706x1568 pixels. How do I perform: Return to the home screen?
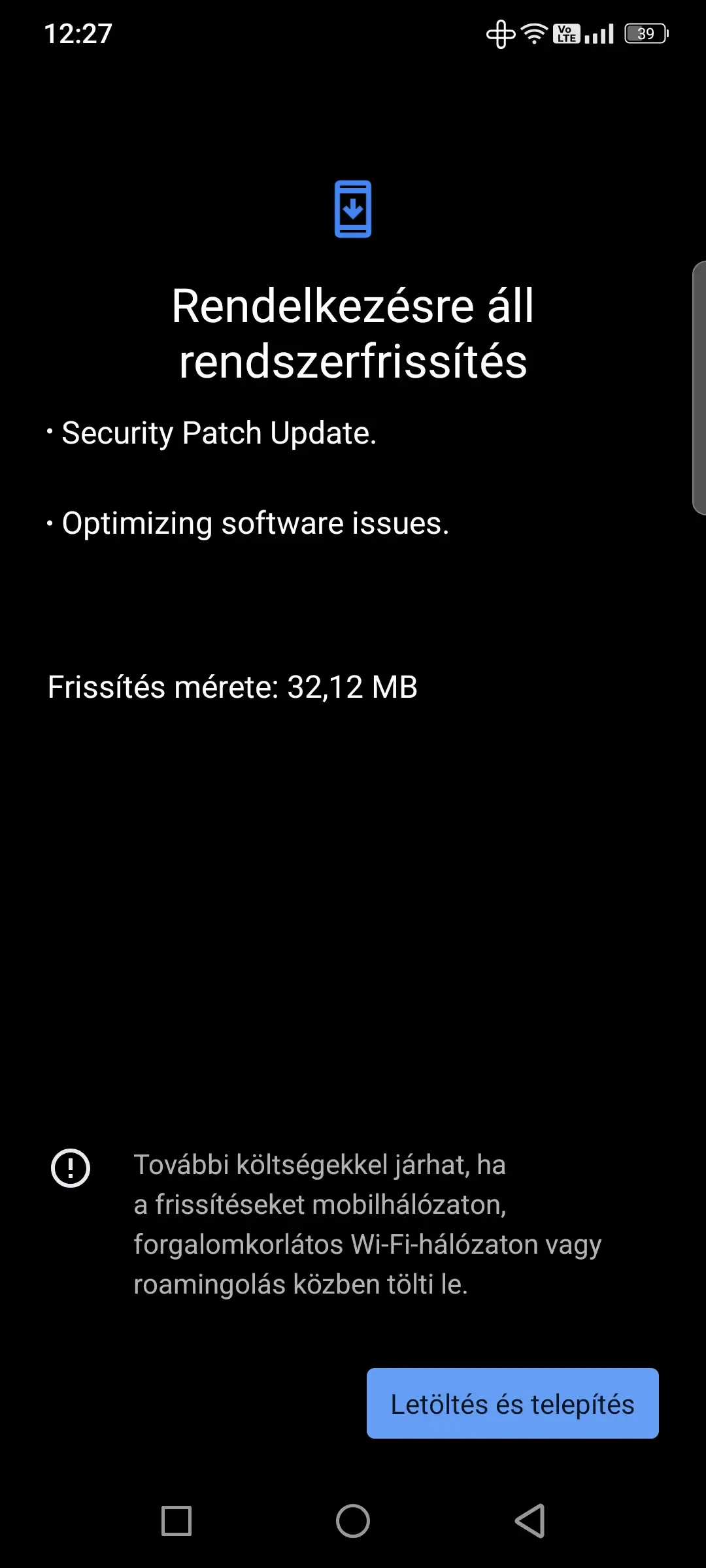click(353, 1520)
